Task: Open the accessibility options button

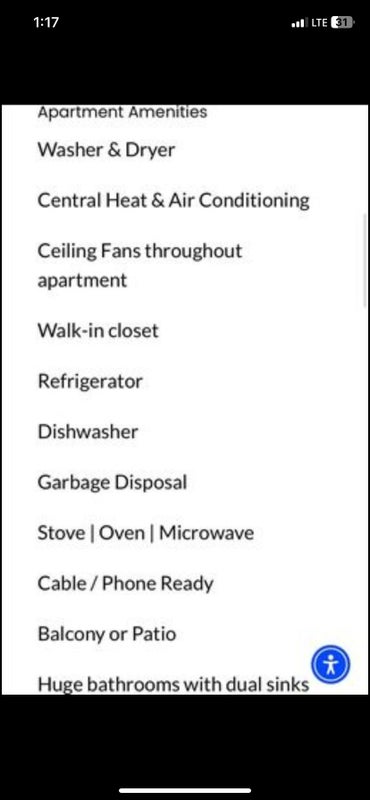Action: coord(331,665)
